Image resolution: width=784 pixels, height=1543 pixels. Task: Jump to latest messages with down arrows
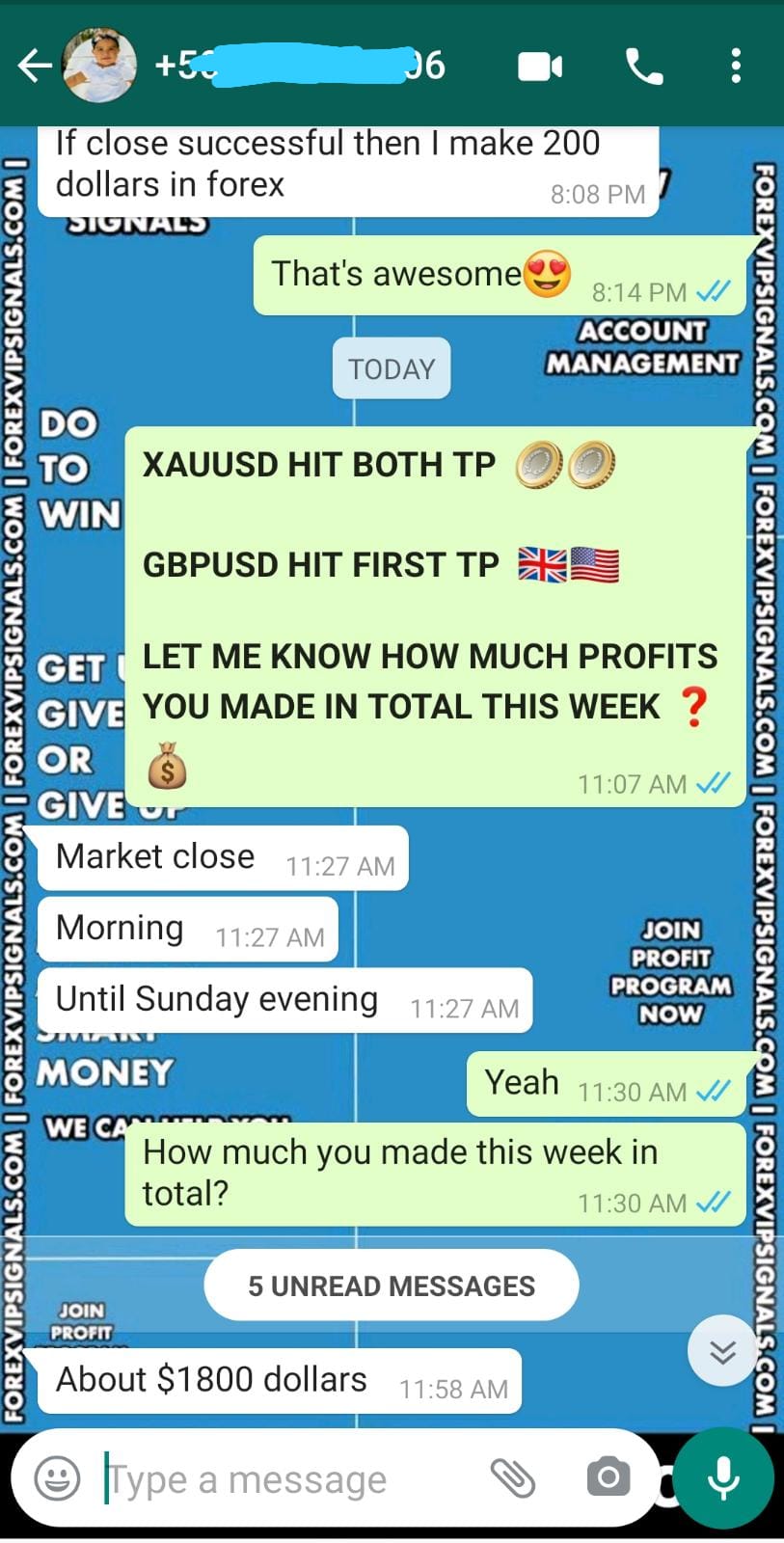(722, 1351)
